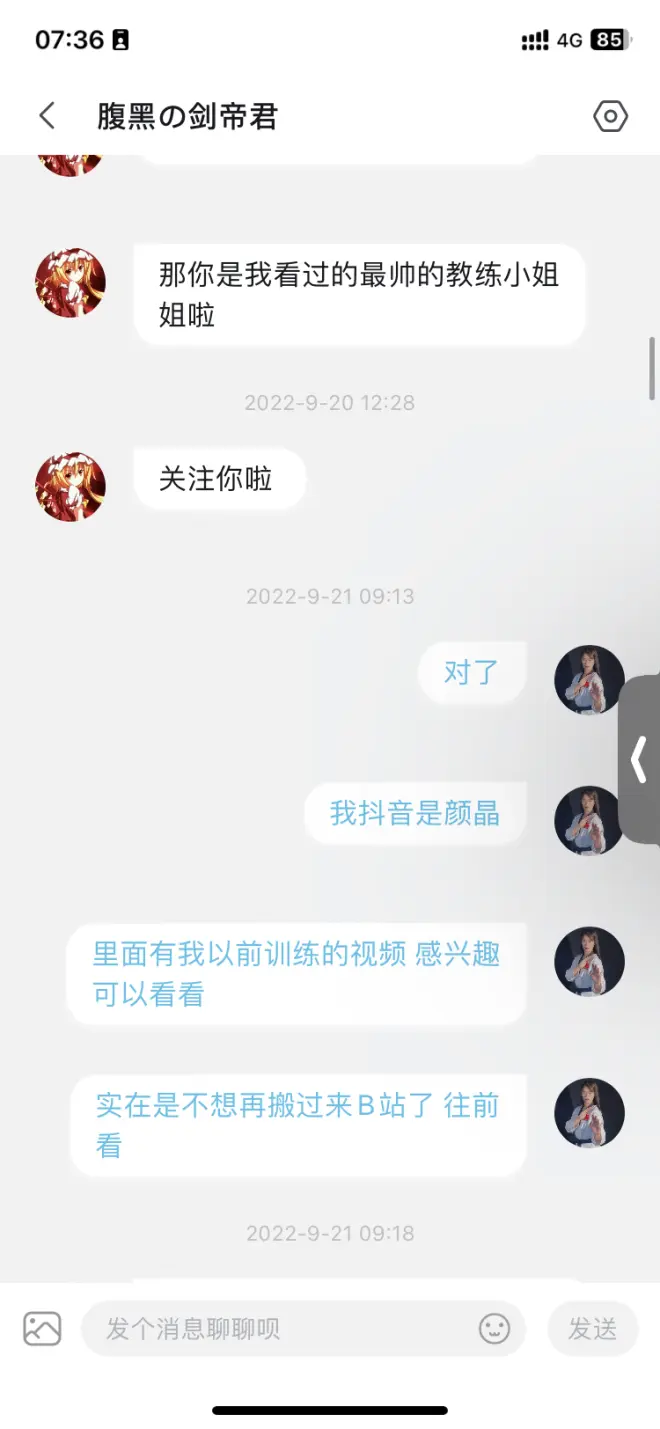Open chat settings hexagon icon
This screenshot has height=1429, width=660.
pyautogui.click(x=610, y=116)
